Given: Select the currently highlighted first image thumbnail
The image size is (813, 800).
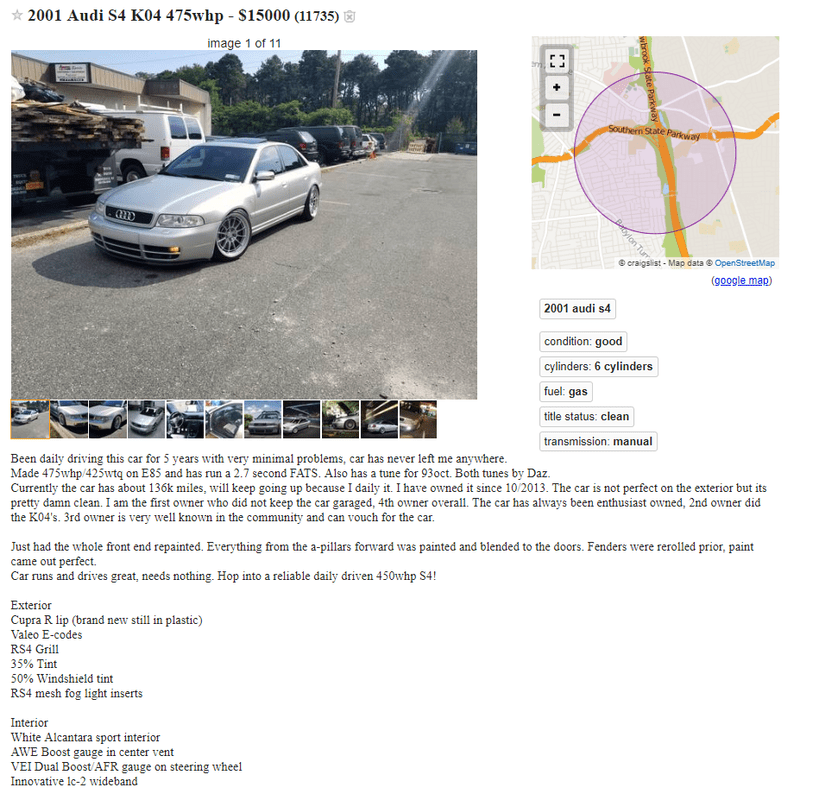Looking at the screenshot, I should point(29,419).
